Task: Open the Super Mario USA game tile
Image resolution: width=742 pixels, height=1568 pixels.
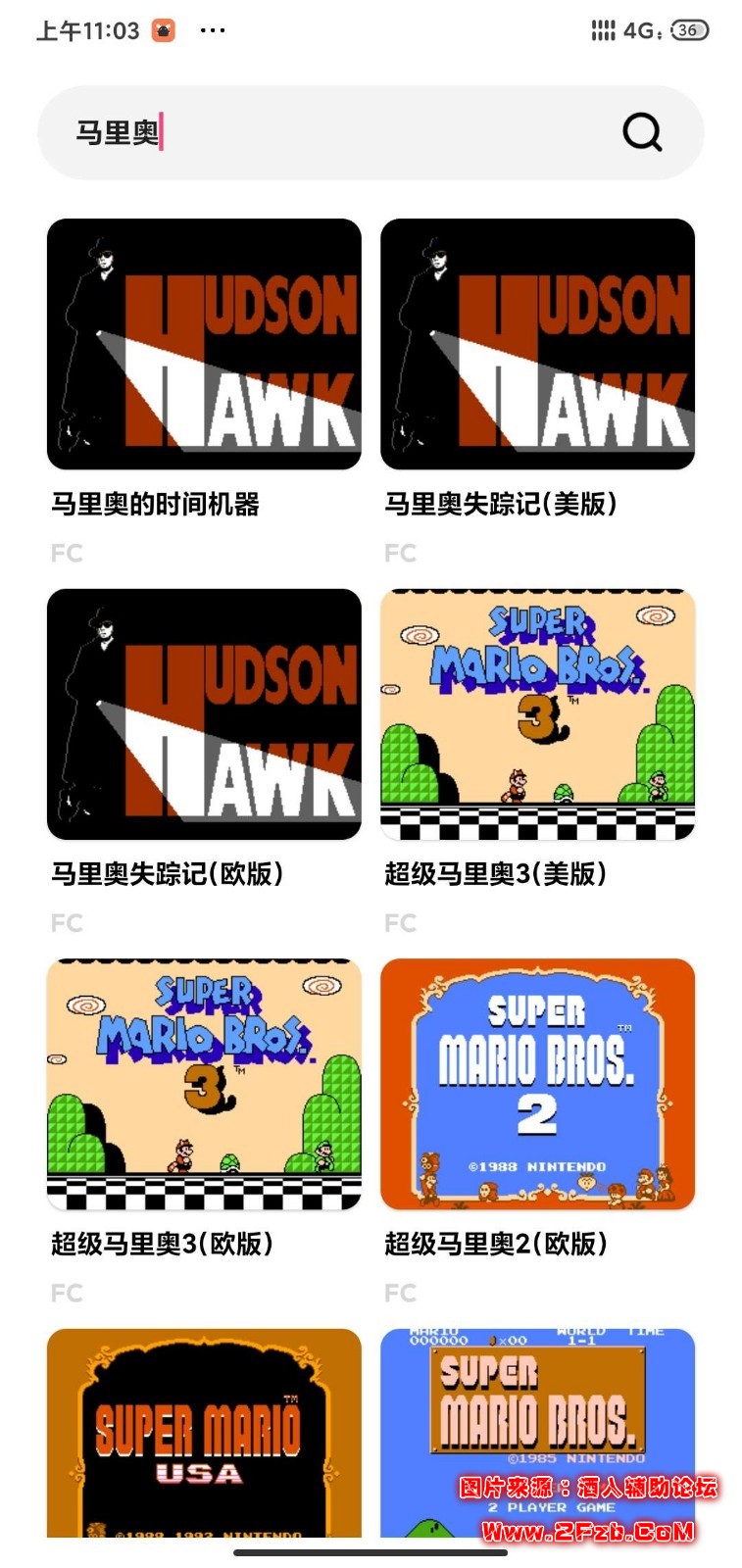Action: pos(204,1432)
